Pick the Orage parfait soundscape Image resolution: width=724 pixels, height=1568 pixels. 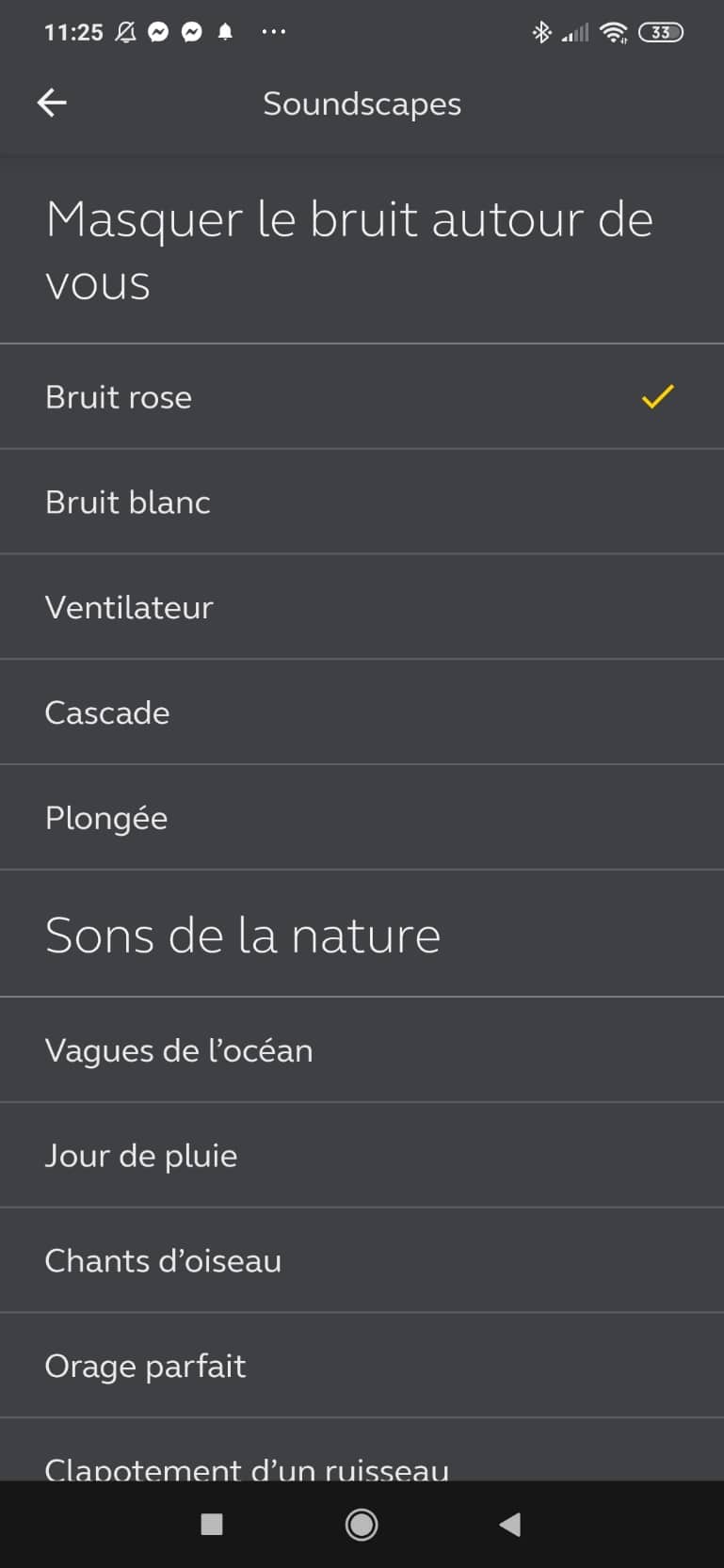[x=362, y=1367]
